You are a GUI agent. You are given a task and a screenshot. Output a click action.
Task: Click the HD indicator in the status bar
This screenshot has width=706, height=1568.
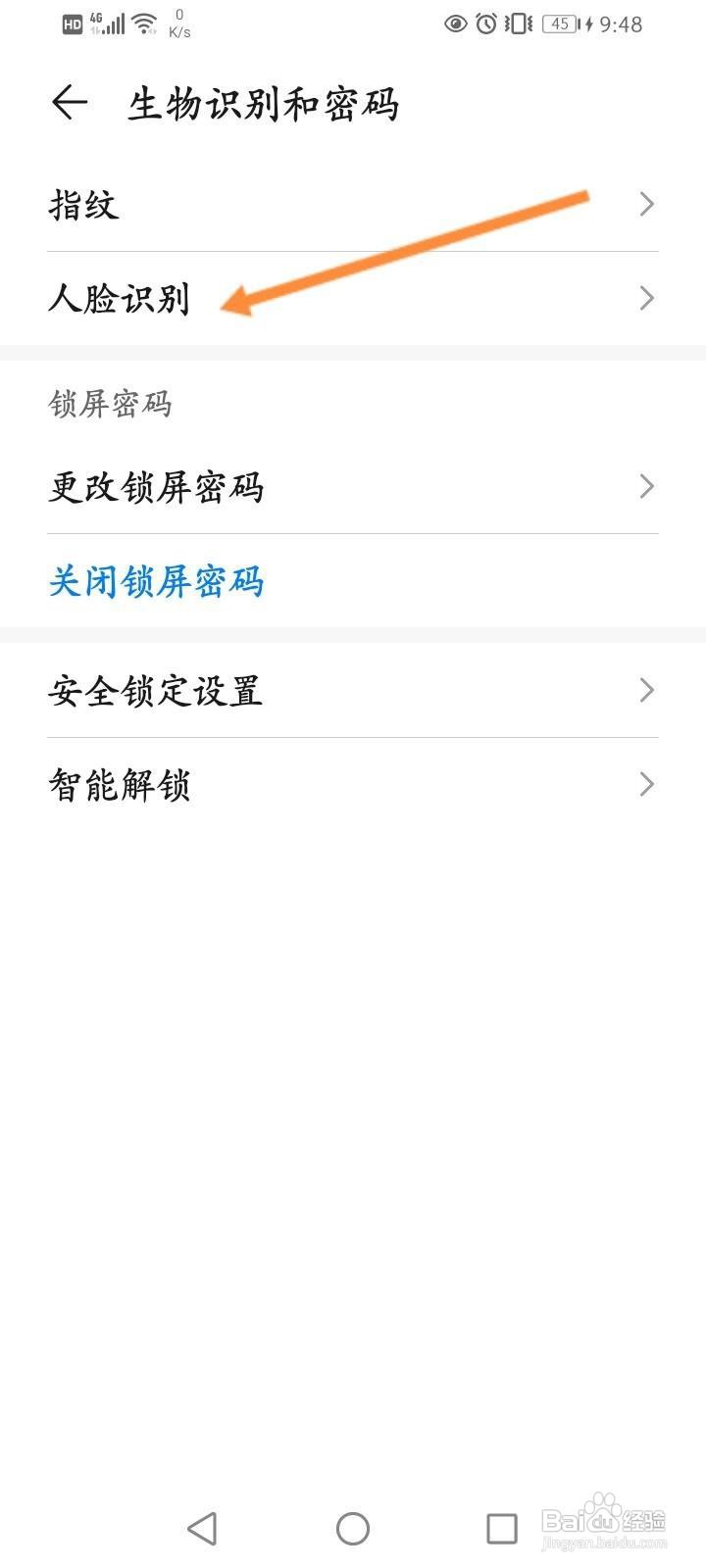tap(71, 23)
